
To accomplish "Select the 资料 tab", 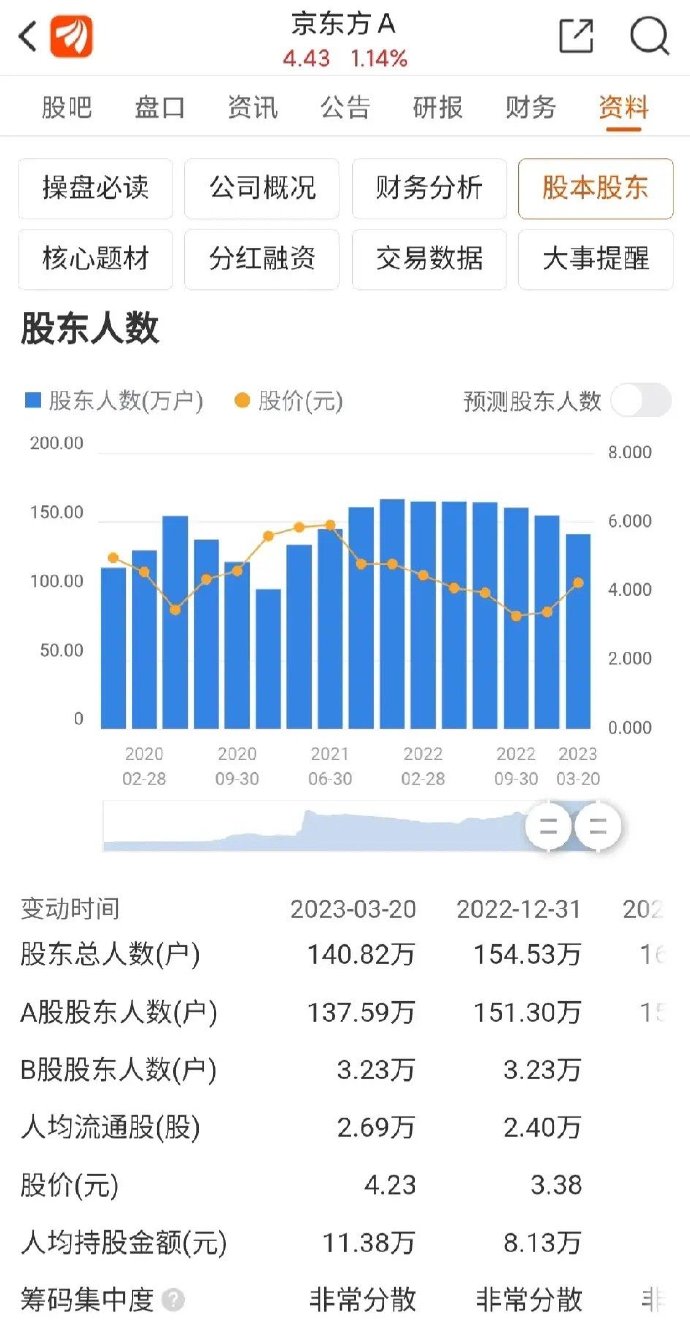I will pyautogui.click(x=624, y=107).
